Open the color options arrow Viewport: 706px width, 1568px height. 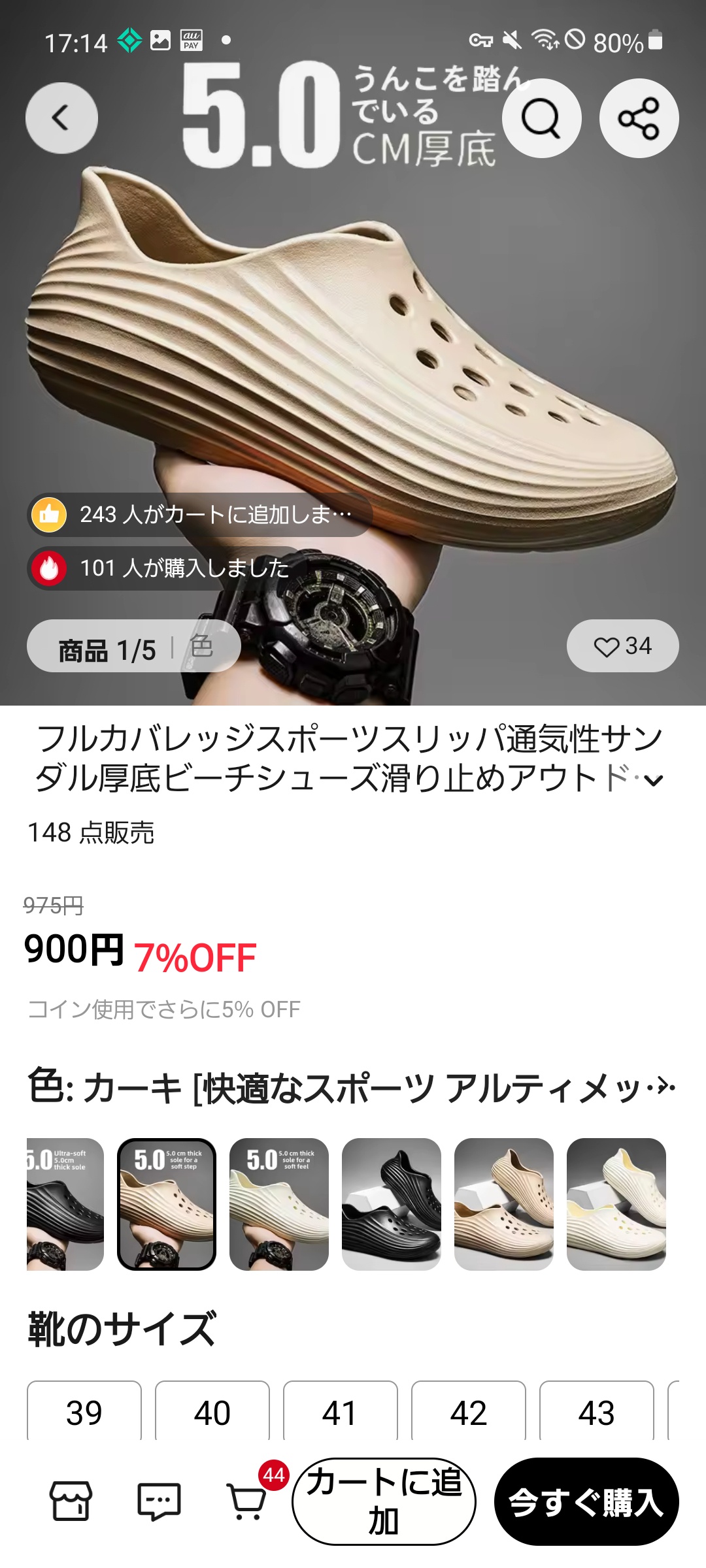[665, 1088]
